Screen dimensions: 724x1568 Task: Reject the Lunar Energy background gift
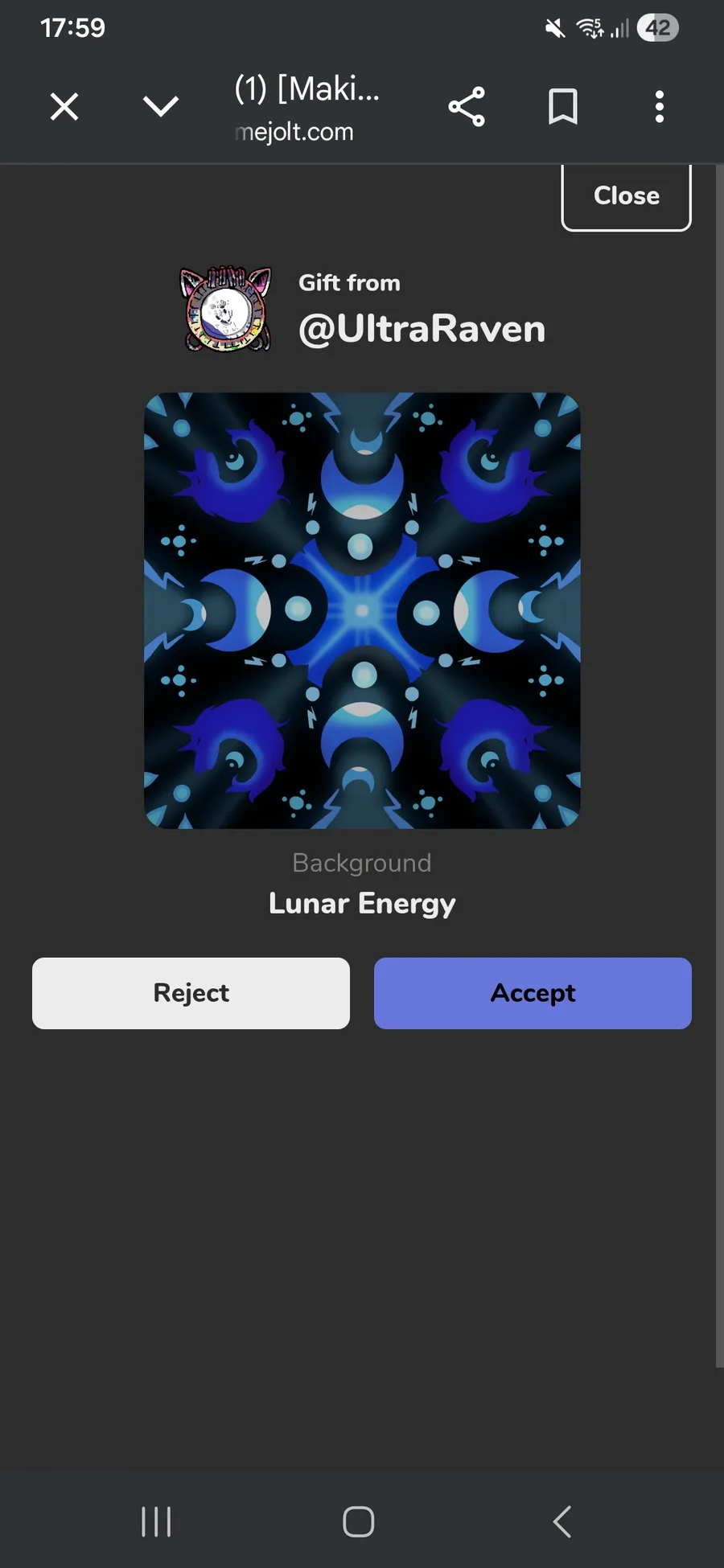click(191, 993)
